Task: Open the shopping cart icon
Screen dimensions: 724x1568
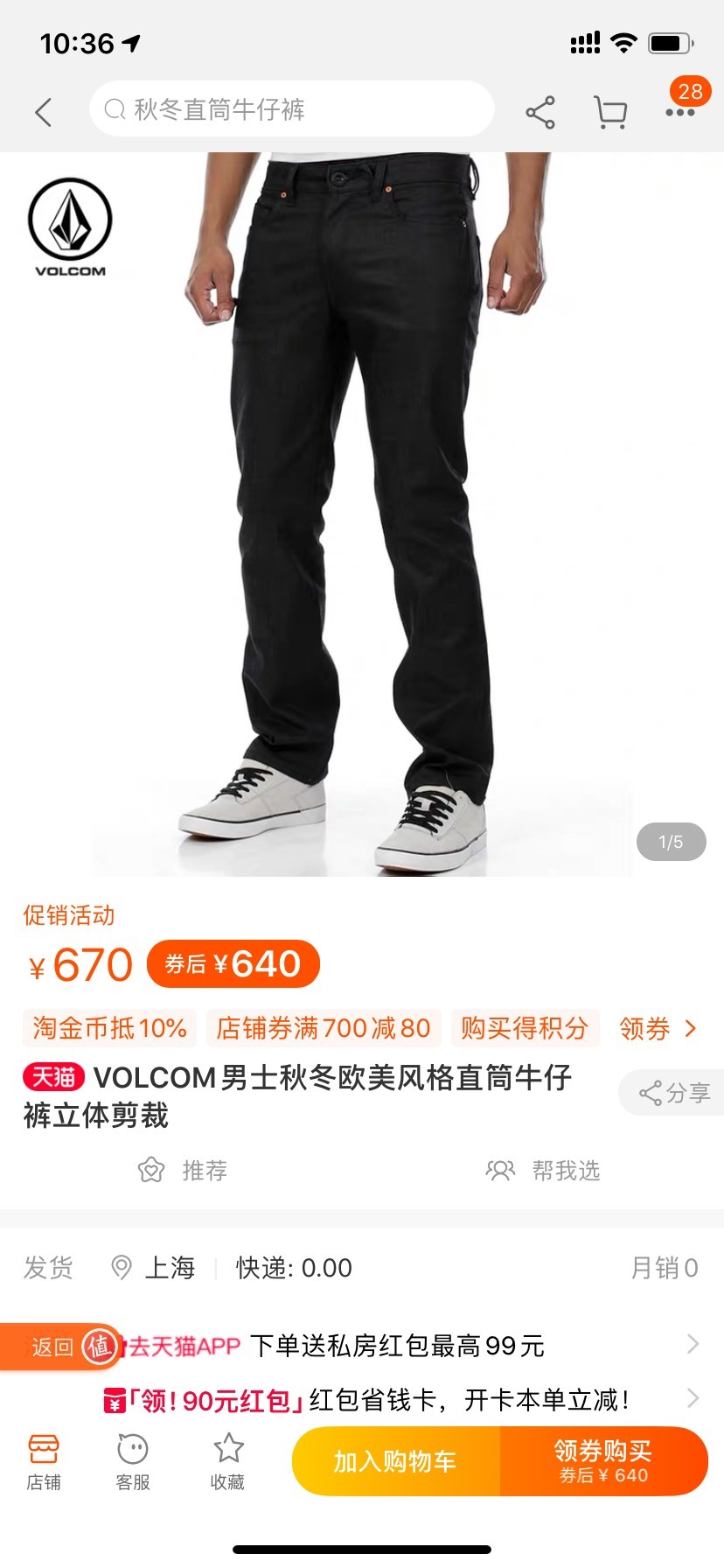Action: point(610,112)
